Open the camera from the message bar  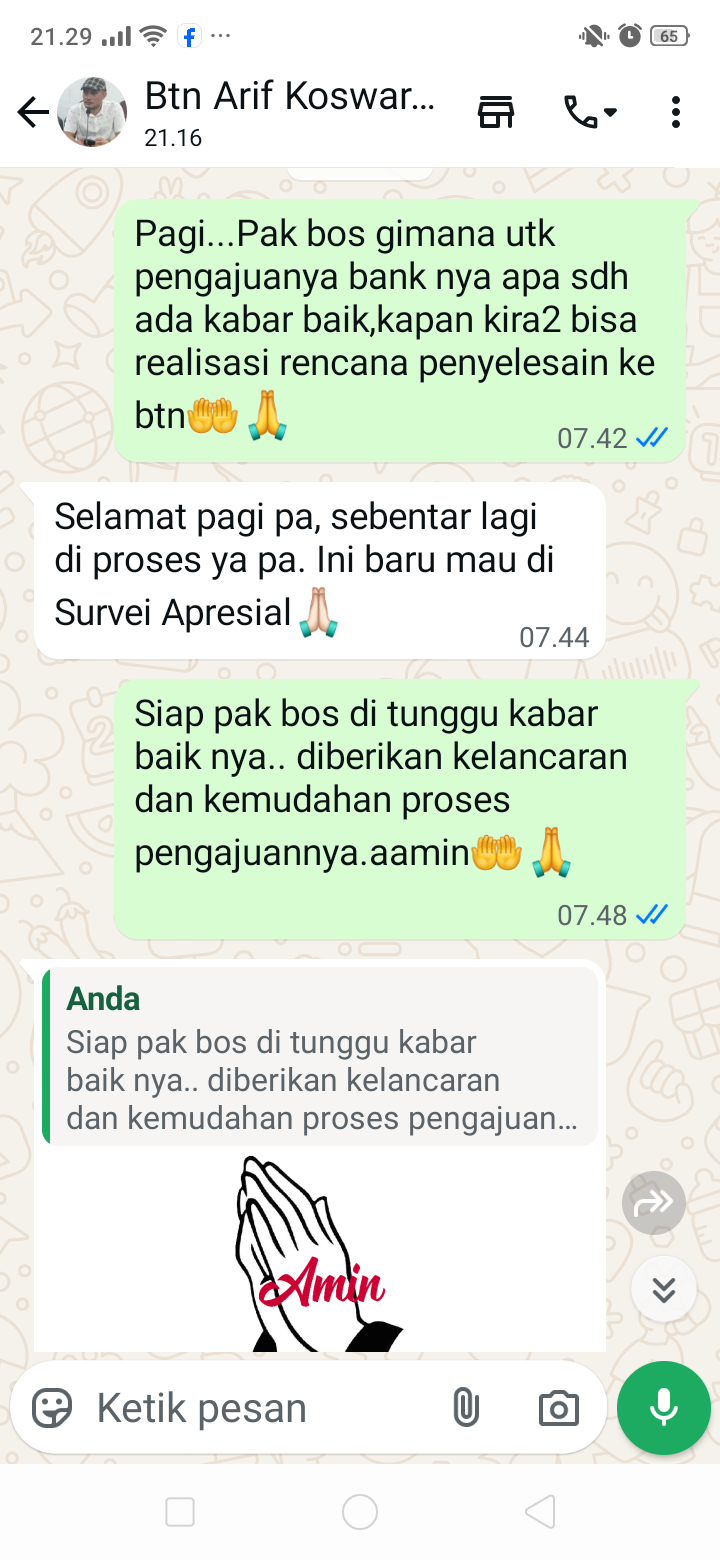click(558, 1408)
